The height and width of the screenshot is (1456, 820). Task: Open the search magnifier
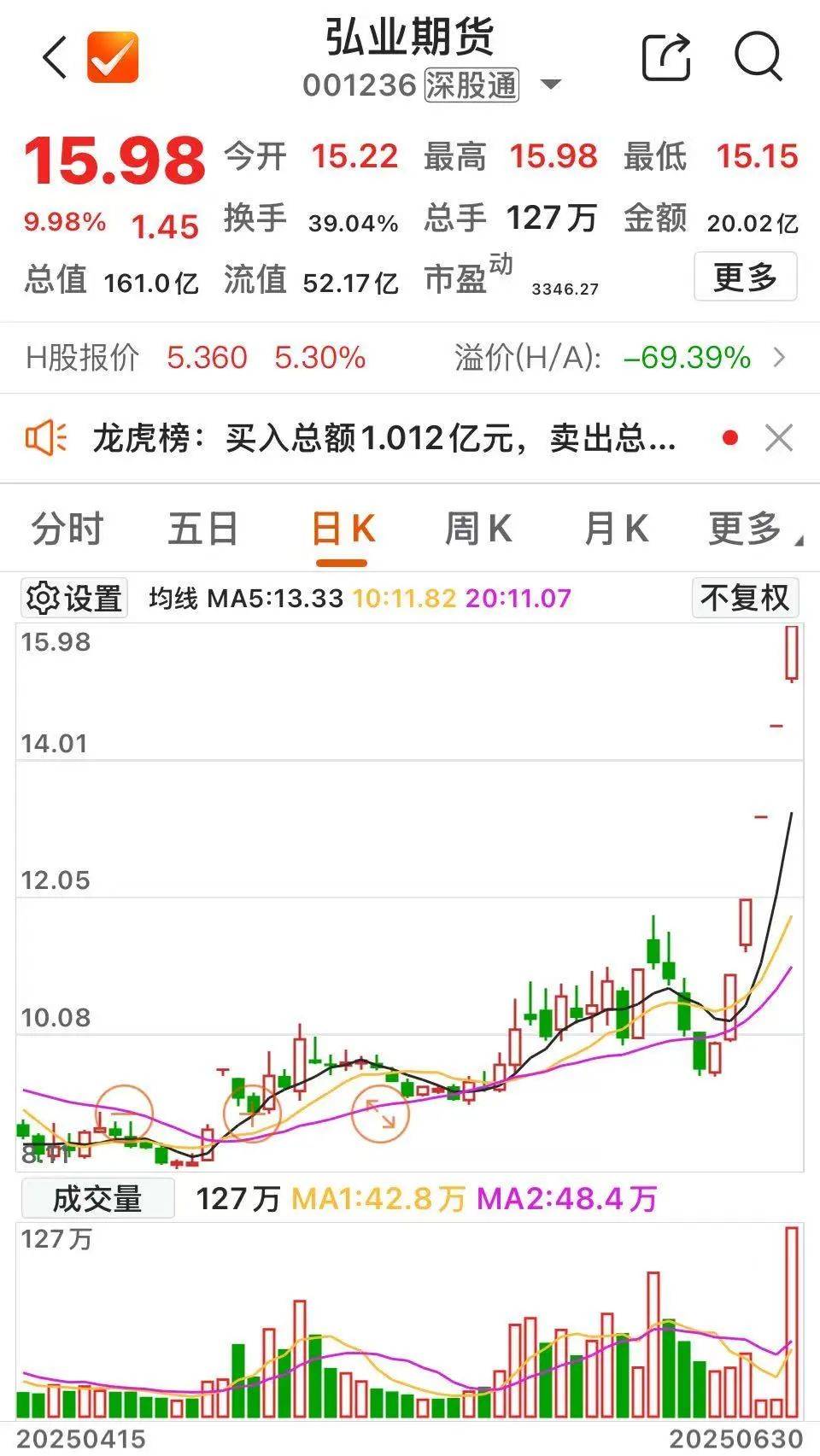tap(758, 57)
